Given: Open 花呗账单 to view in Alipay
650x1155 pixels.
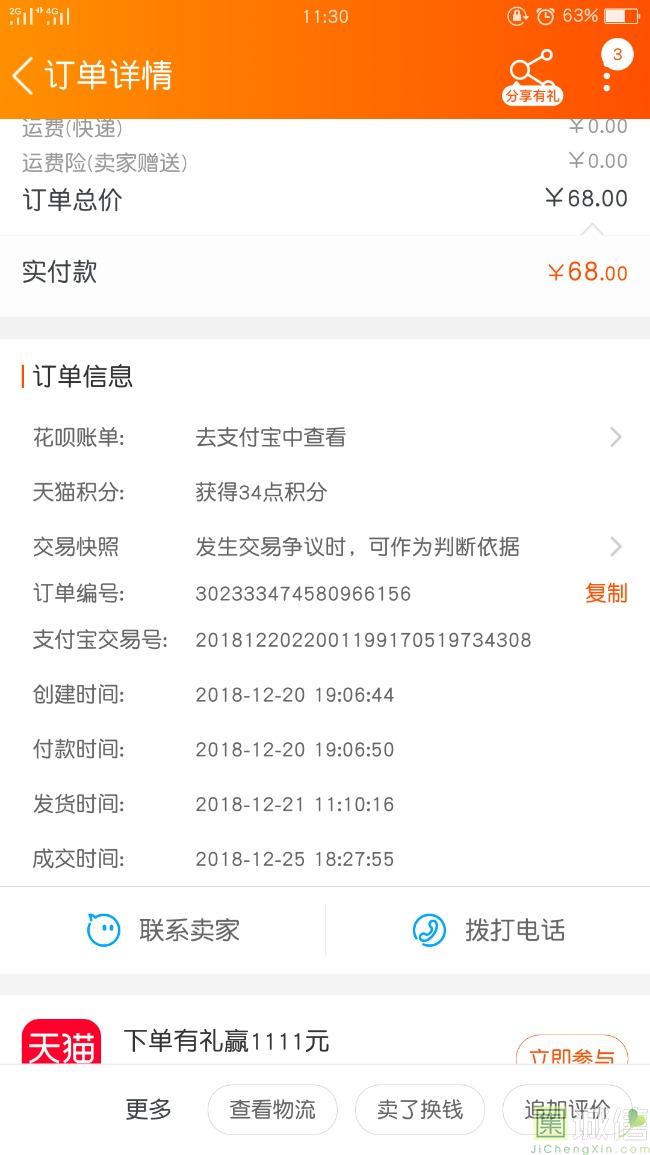Looking at the screenshot, I should tap(325, 437).
